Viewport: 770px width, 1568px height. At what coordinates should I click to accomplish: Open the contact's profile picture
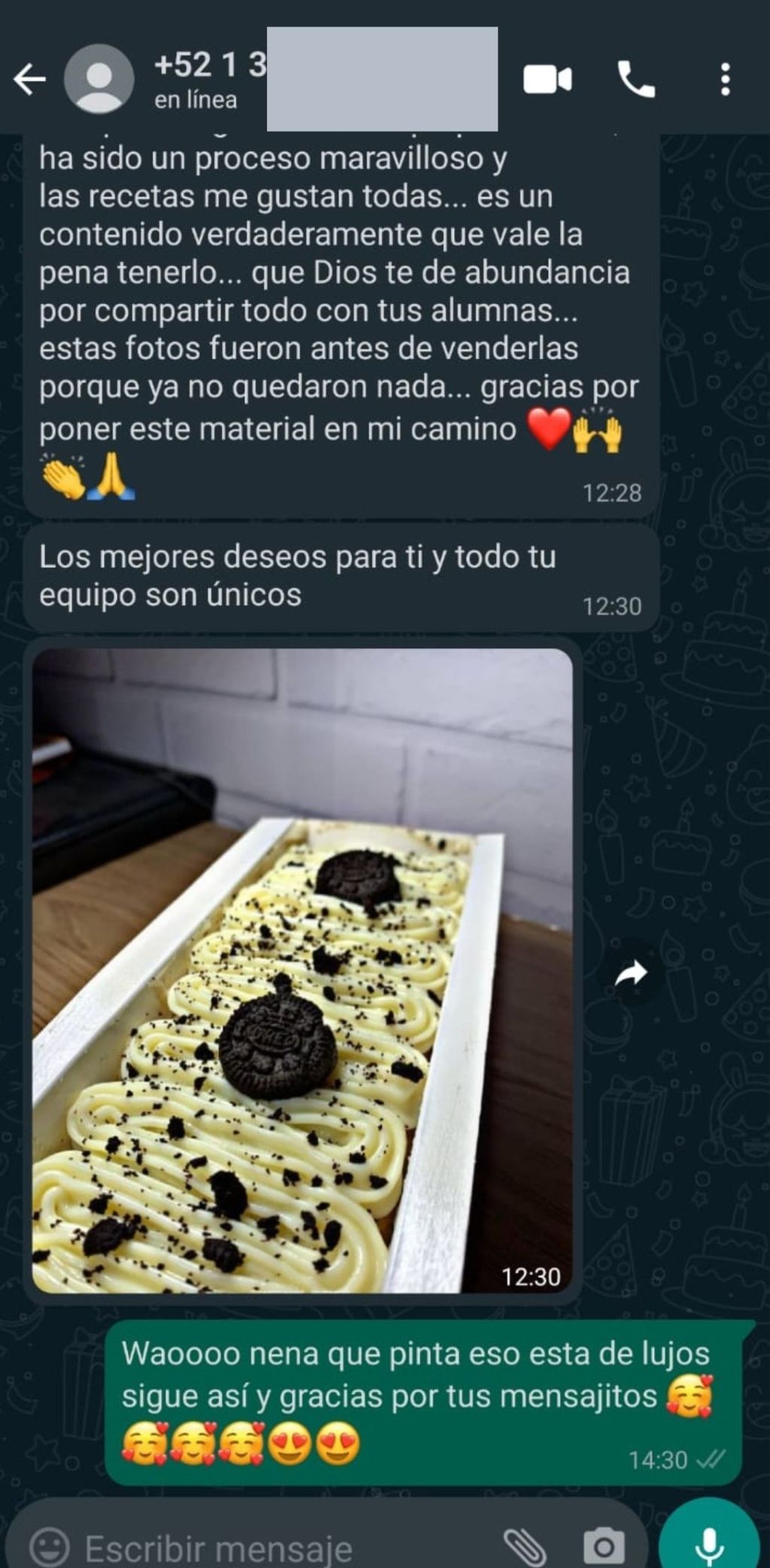[x=99, y=80]
